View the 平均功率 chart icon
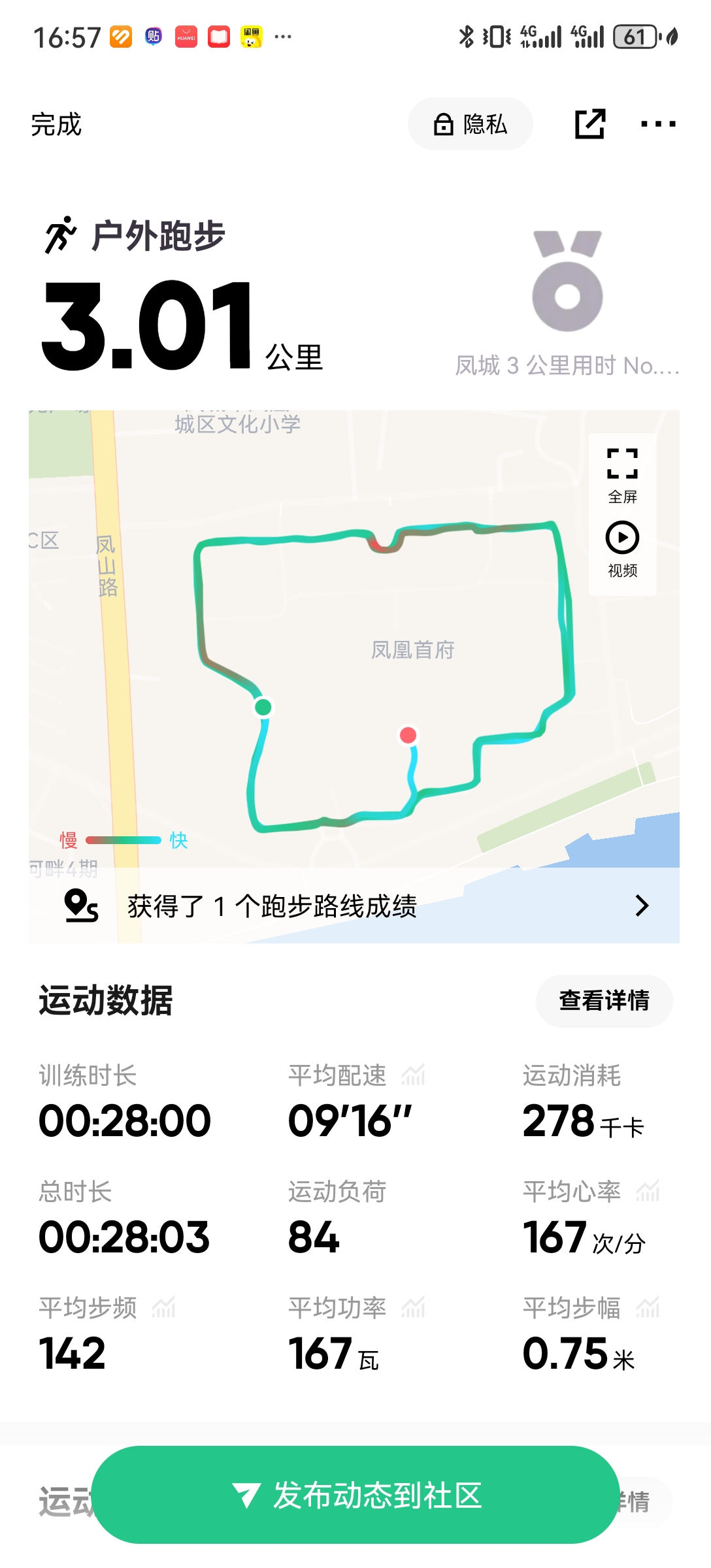 tap(414, 1307)
